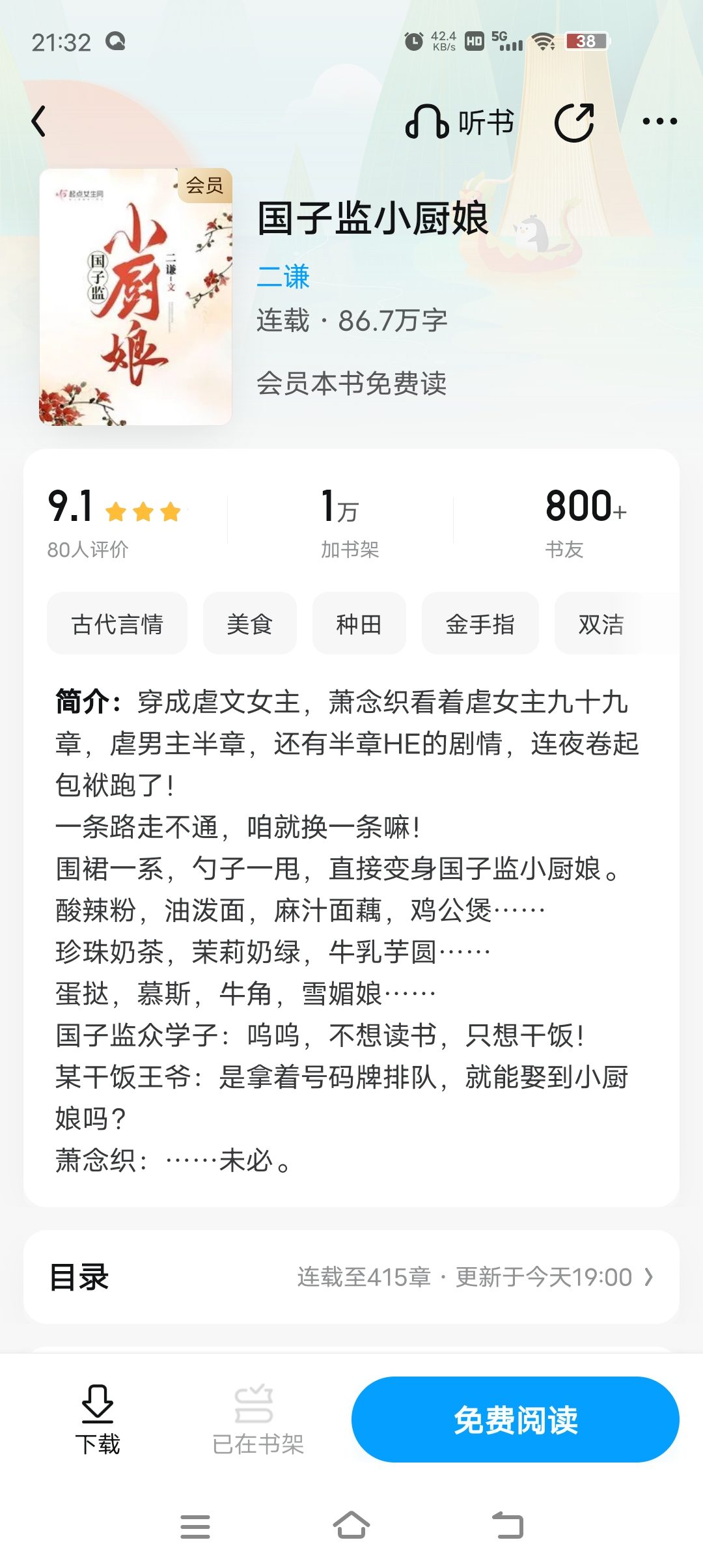703x1568 pixels.
Task: Go back using the top-left arrow
Action: tap(39, 121)
